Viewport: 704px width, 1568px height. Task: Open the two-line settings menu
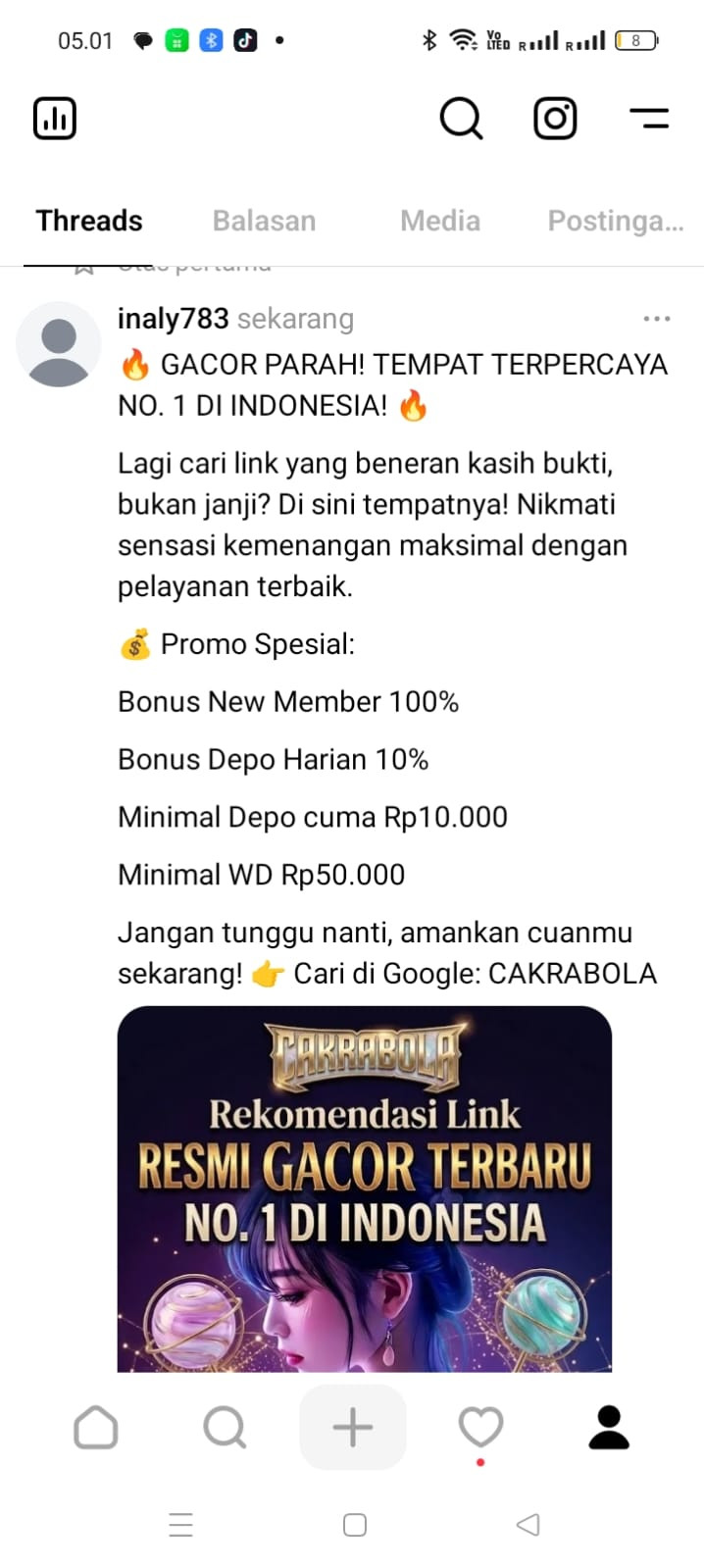(649, 119)
